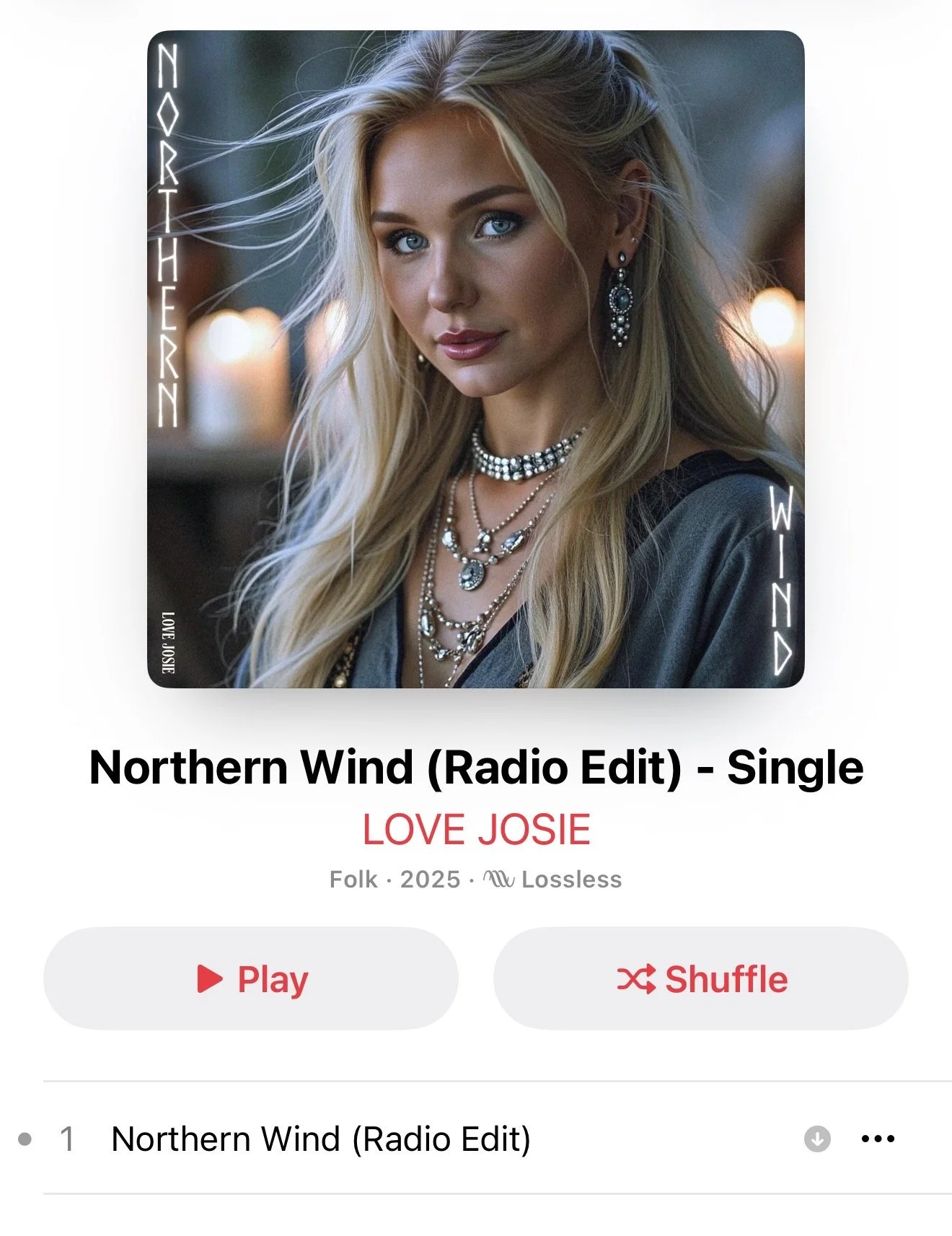Open the LOVE JOSIE artist page

(x=476, y=830)
